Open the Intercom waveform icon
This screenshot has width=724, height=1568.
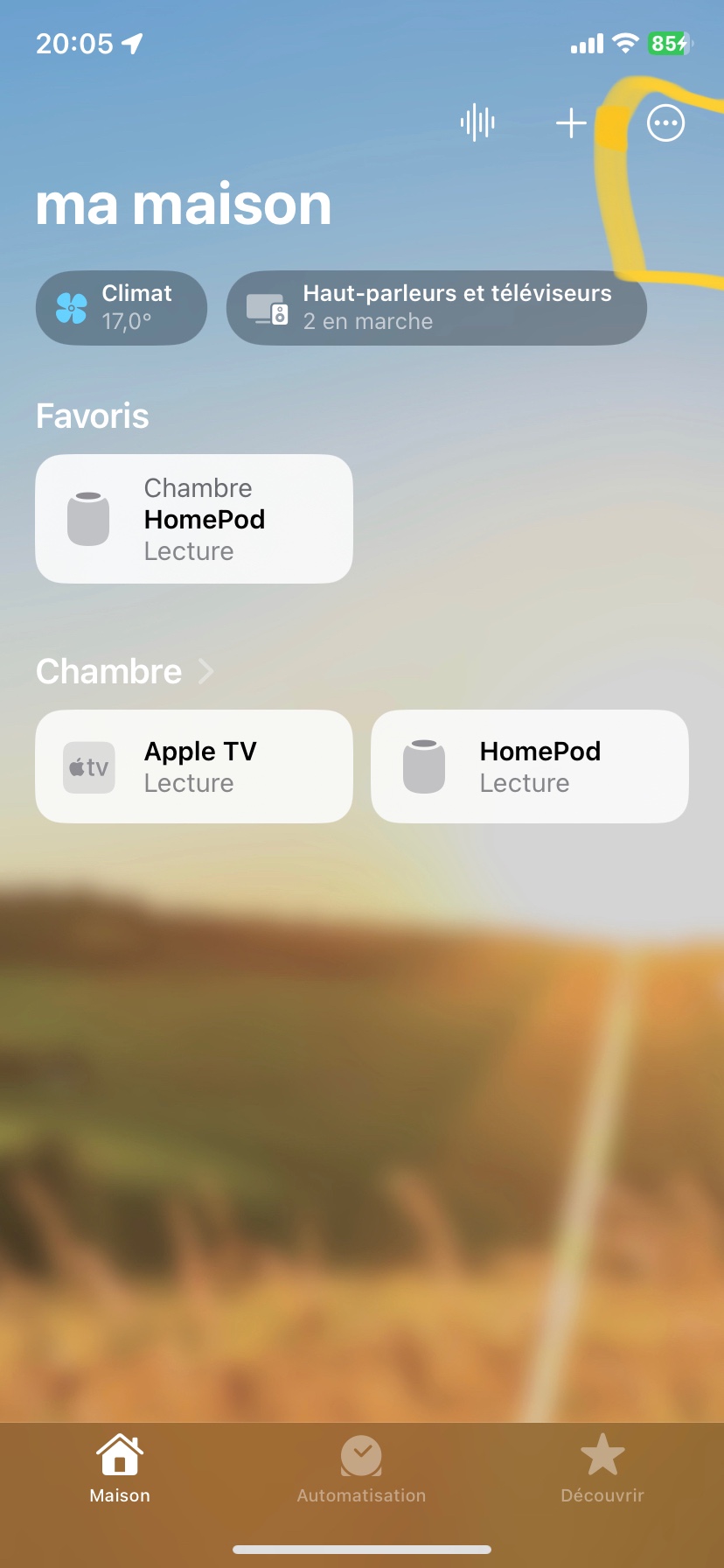(x=477, y=123)
